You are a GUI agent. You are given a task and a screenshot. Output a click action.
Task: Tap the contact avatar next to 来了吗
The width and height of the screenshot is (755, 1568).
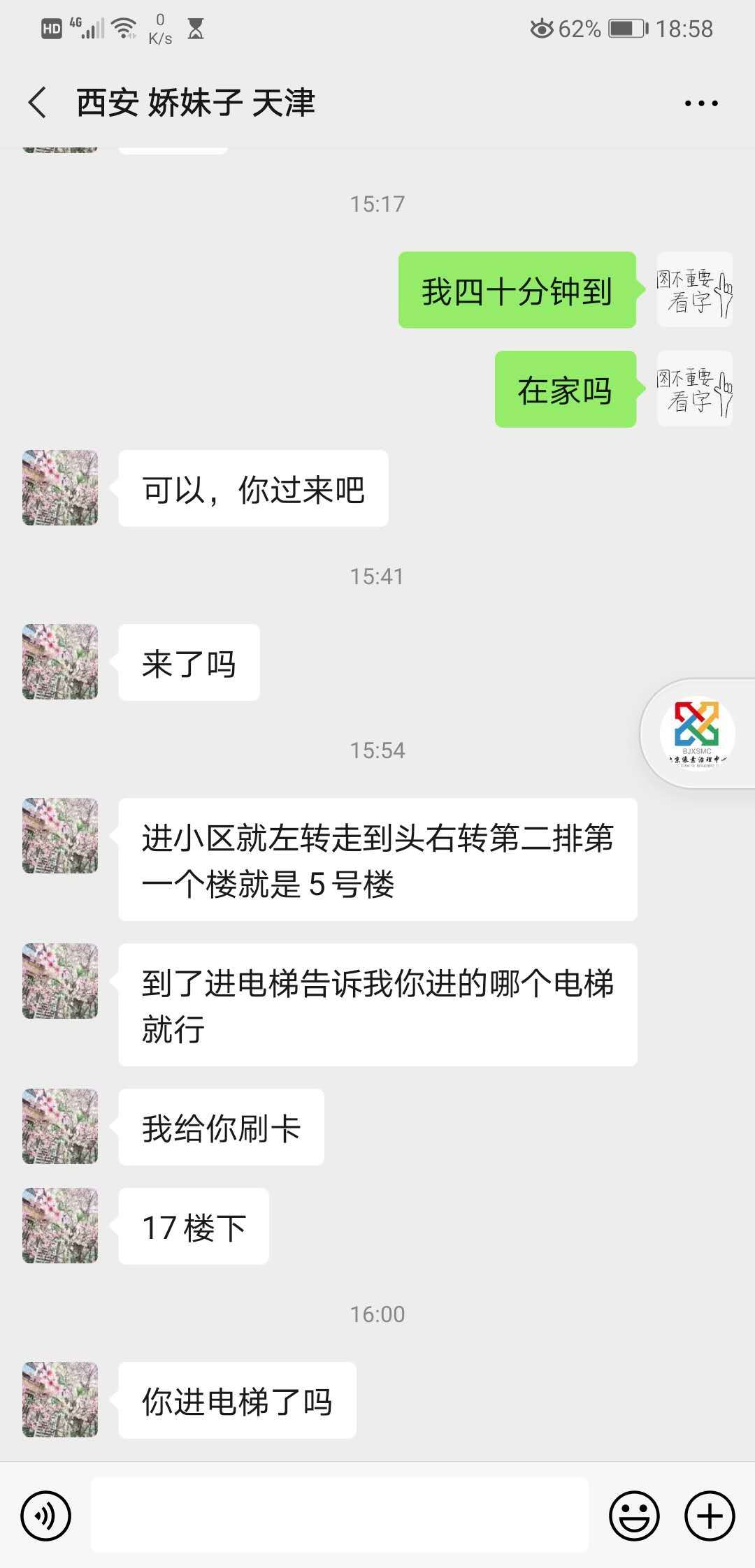click(x=59, y=662)
